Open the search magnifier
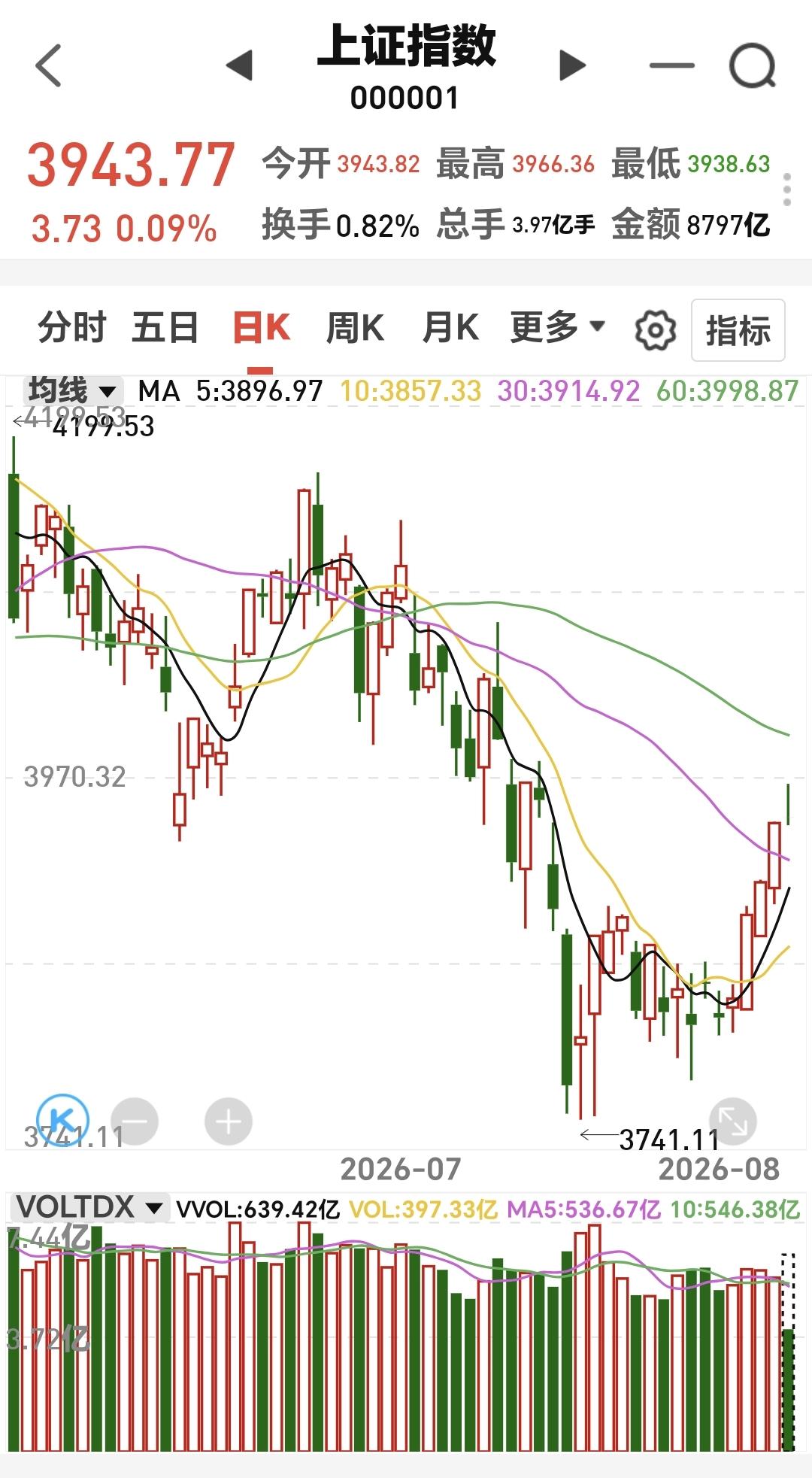The image size is (812, 1478). coord(753,65)
